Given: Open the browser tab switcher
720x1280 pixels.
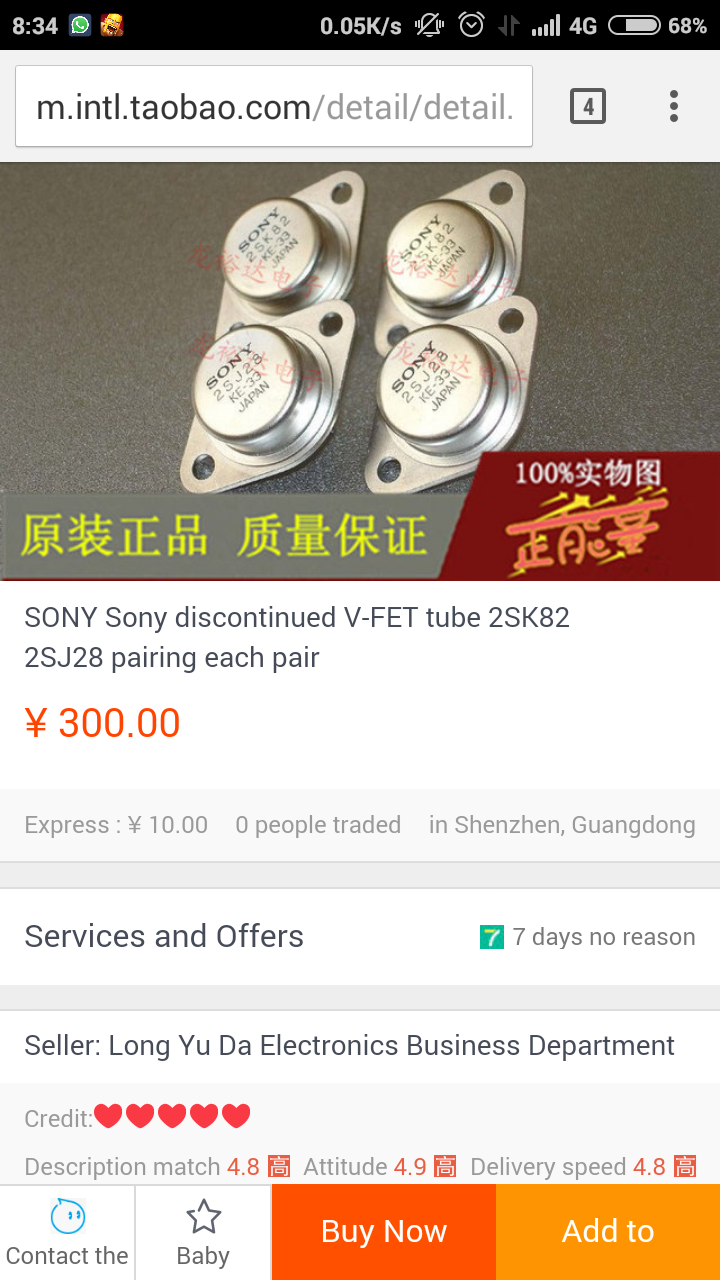Looking at the screenshot, I should pyautogui.click(x=588, y=106).
